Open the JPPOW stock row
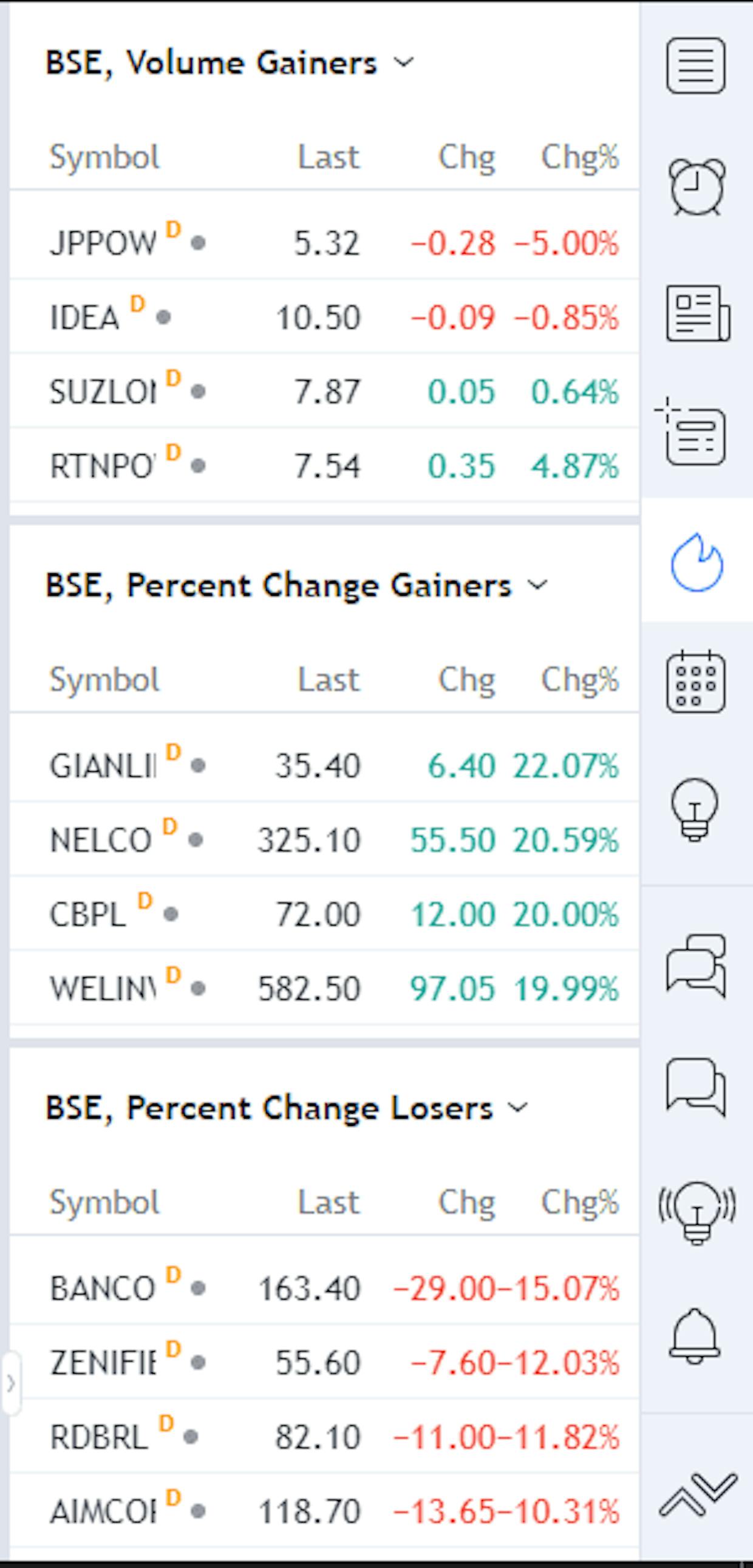This screenshot has height=1568, width=753. pyautogui.click(x=324, y=242)
